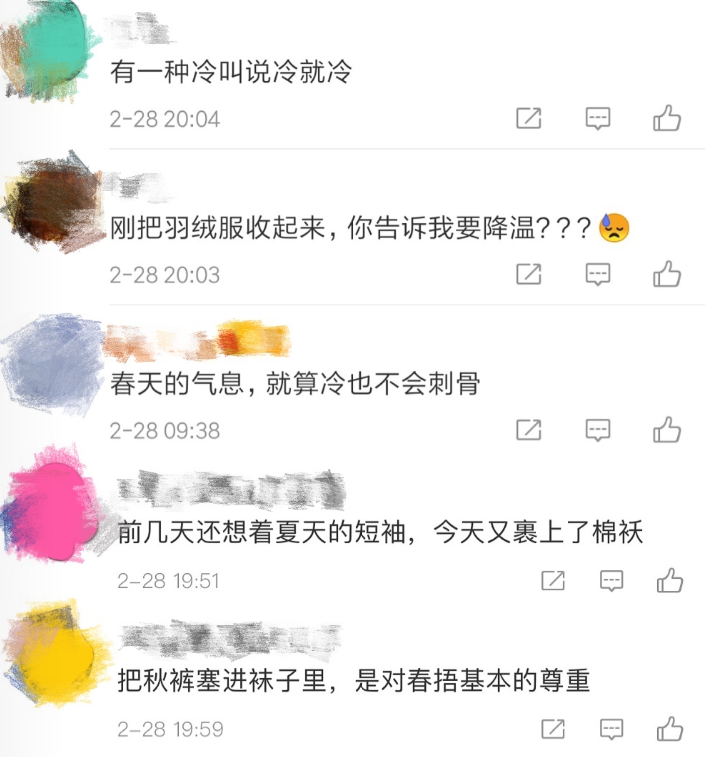This screenshot has width=705, height=757.
Task: Repost the 秋裤塞进袜子里 comment
Action: [552, 729]
